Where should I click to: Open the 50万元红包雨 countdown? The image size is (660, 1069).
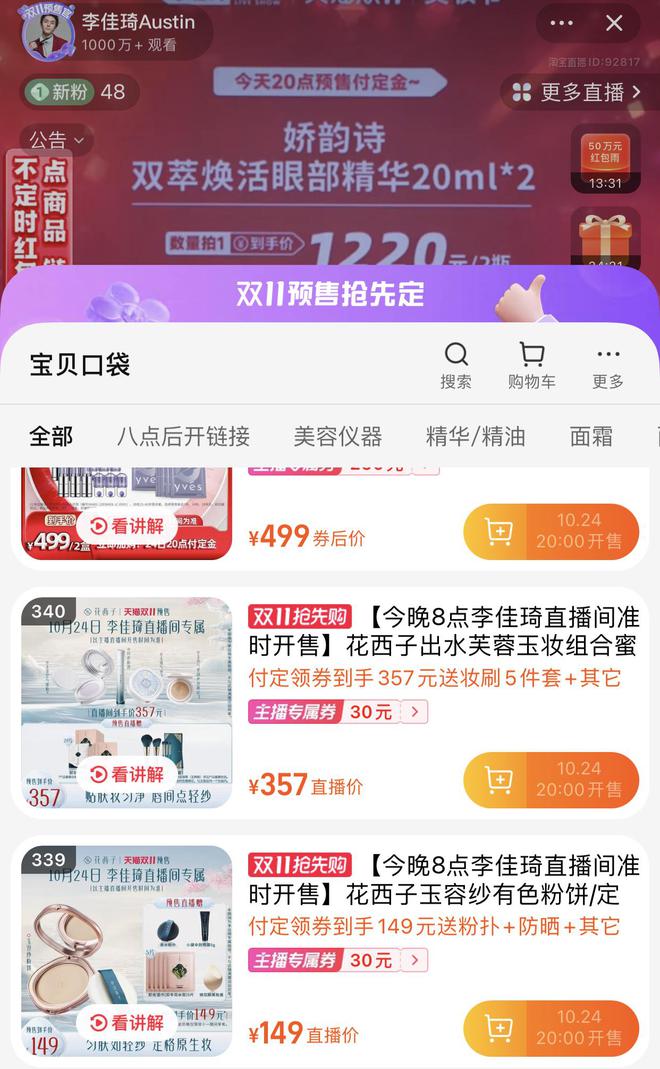(x=605, y=159)
